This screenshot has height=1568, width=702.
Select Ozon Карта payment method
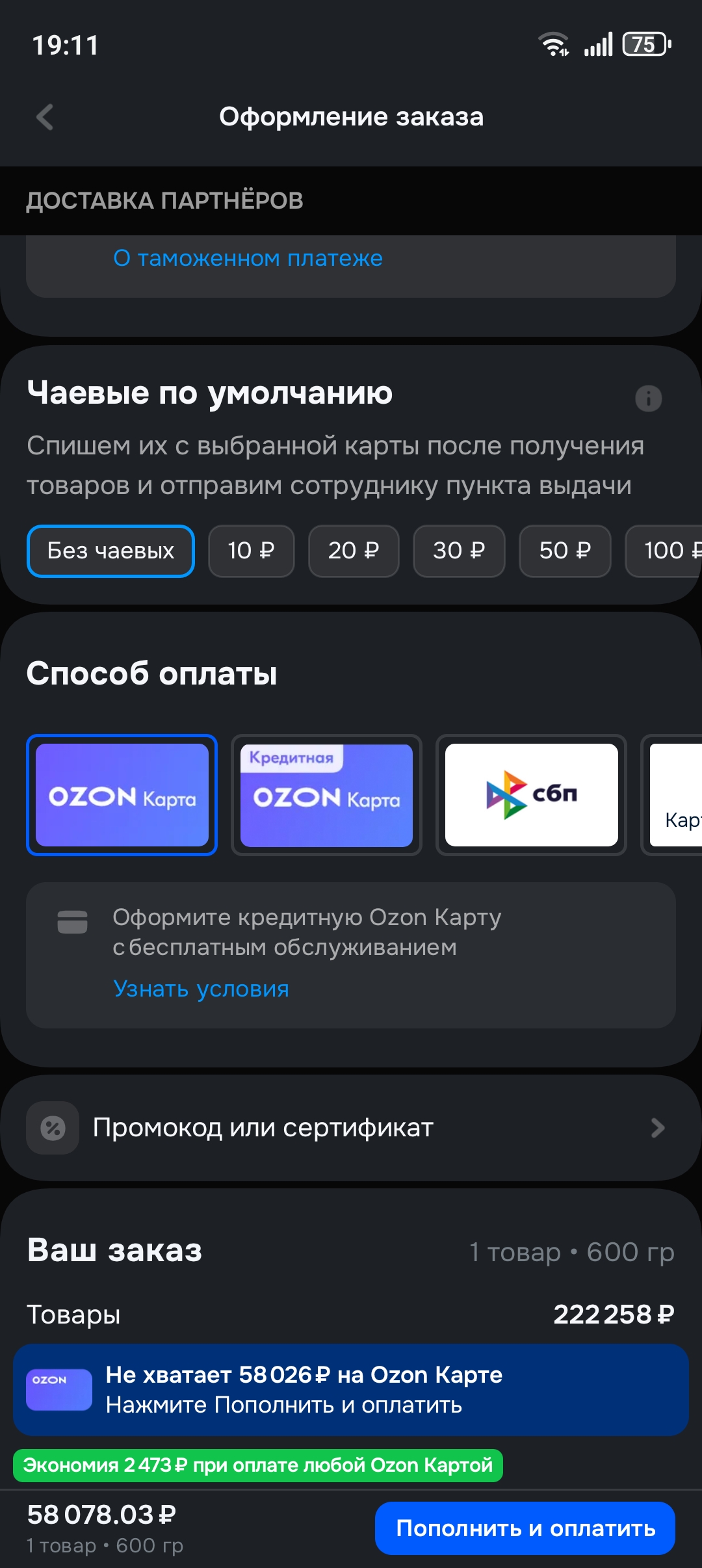[122, 795]
